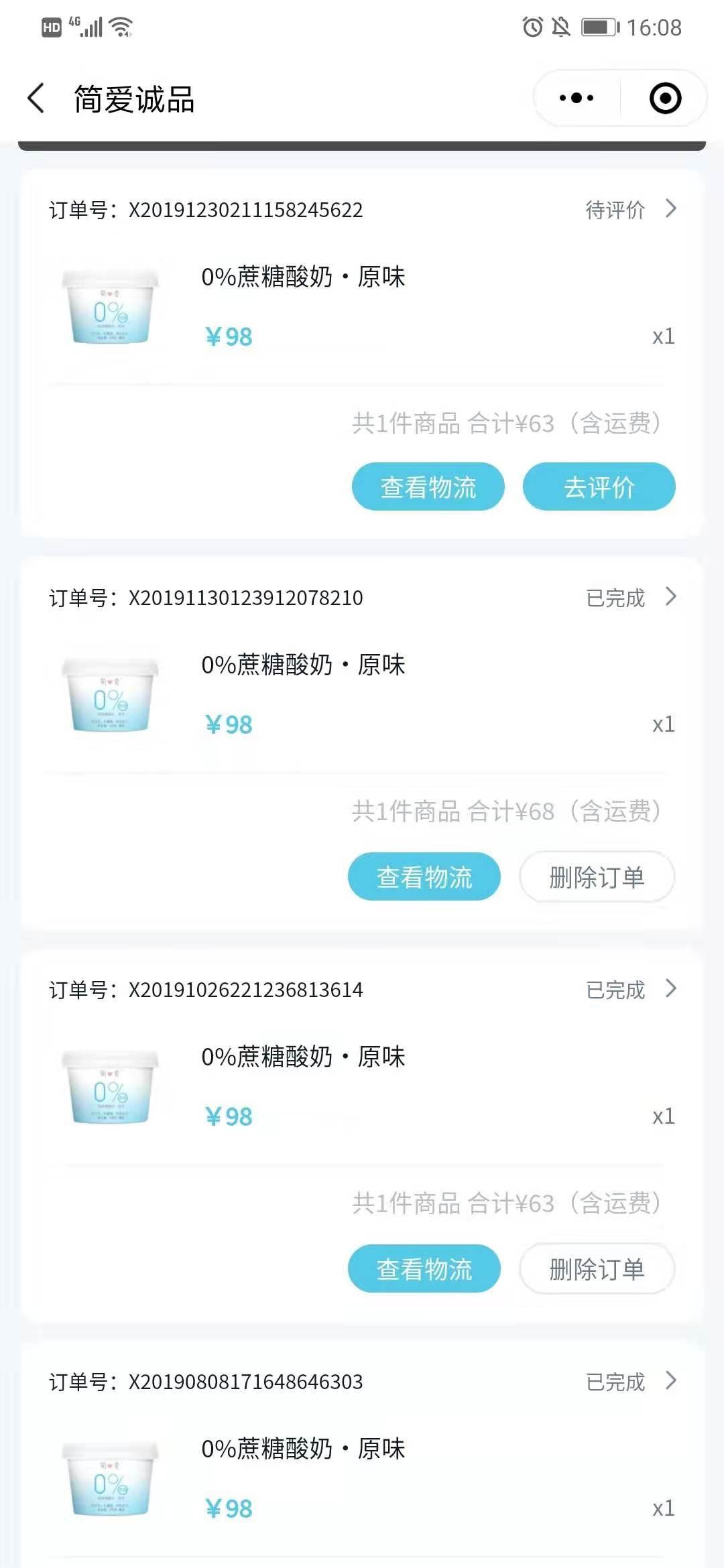View logistics for order ending 245622
Viewport: 724px width, 1568px height.
click(x=428, y=486)
